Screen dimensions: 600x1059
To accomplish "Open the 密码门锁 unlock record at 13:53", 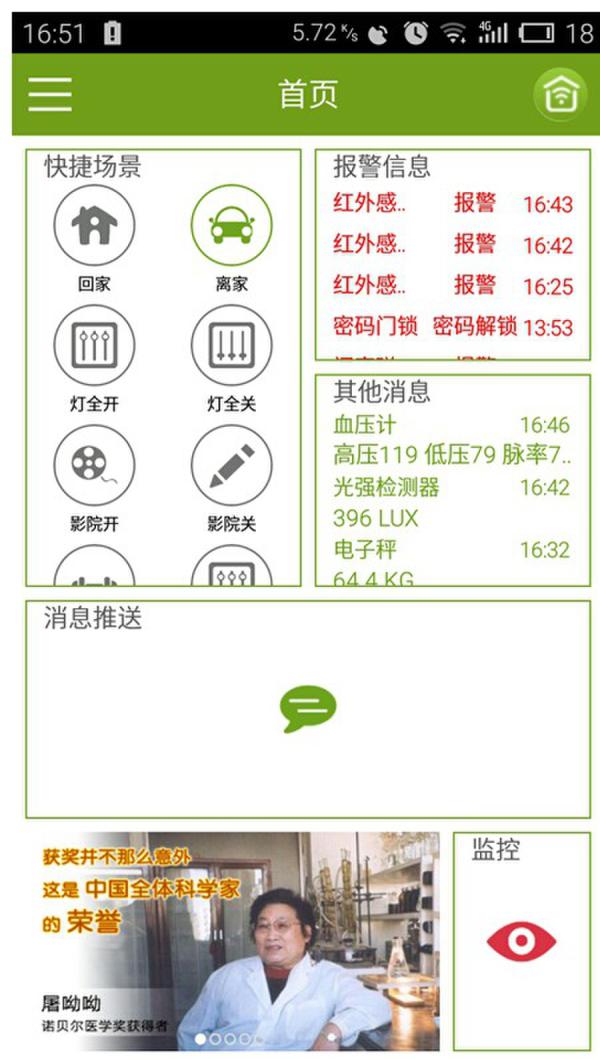I will coord(453,327).
